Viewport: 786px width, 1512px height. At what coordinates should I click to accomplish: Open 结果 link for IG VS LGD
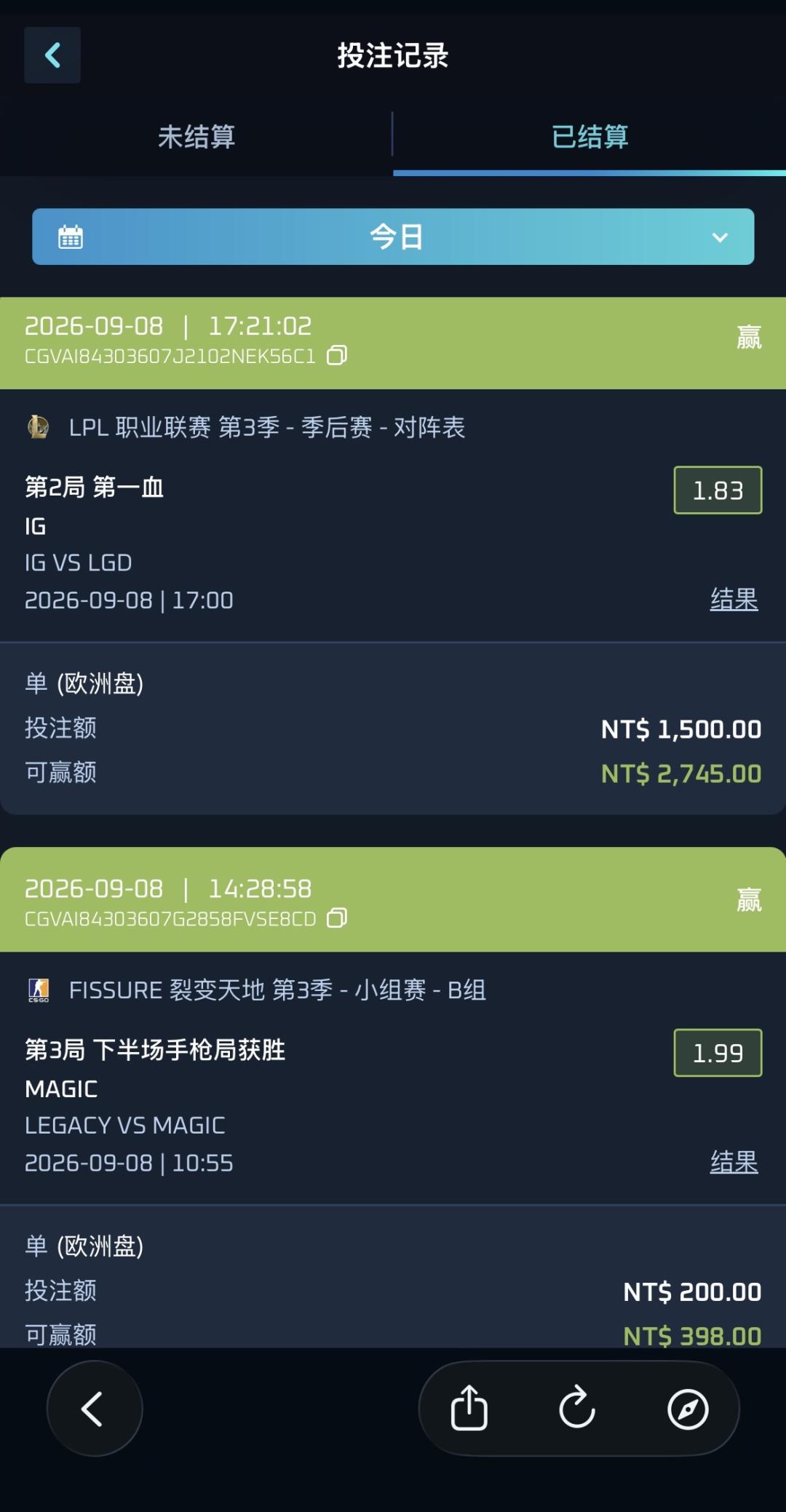click(x=734, y=600)
